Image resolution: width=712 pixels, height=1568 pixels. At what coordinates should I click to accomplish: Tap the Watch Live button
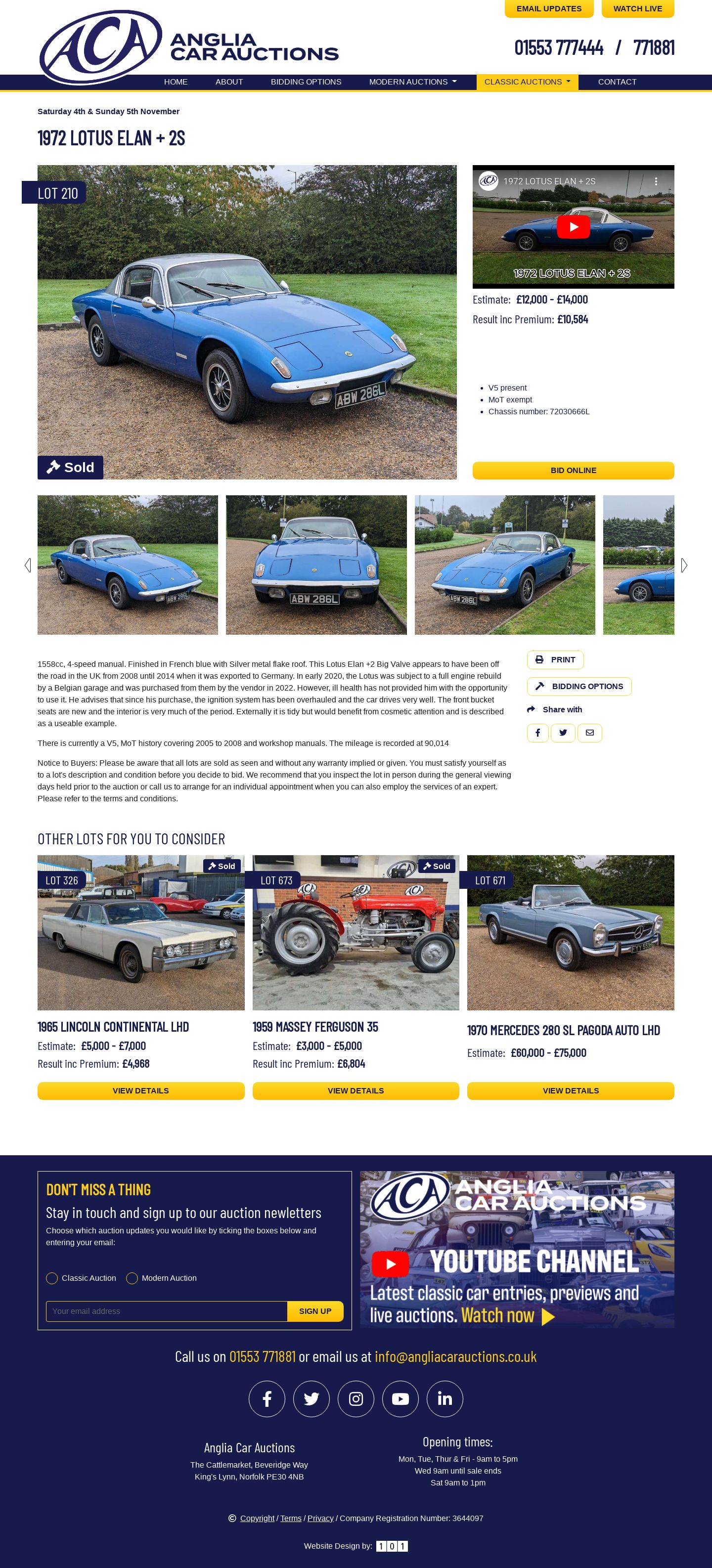pyautogui.click(x=637, y=8)
